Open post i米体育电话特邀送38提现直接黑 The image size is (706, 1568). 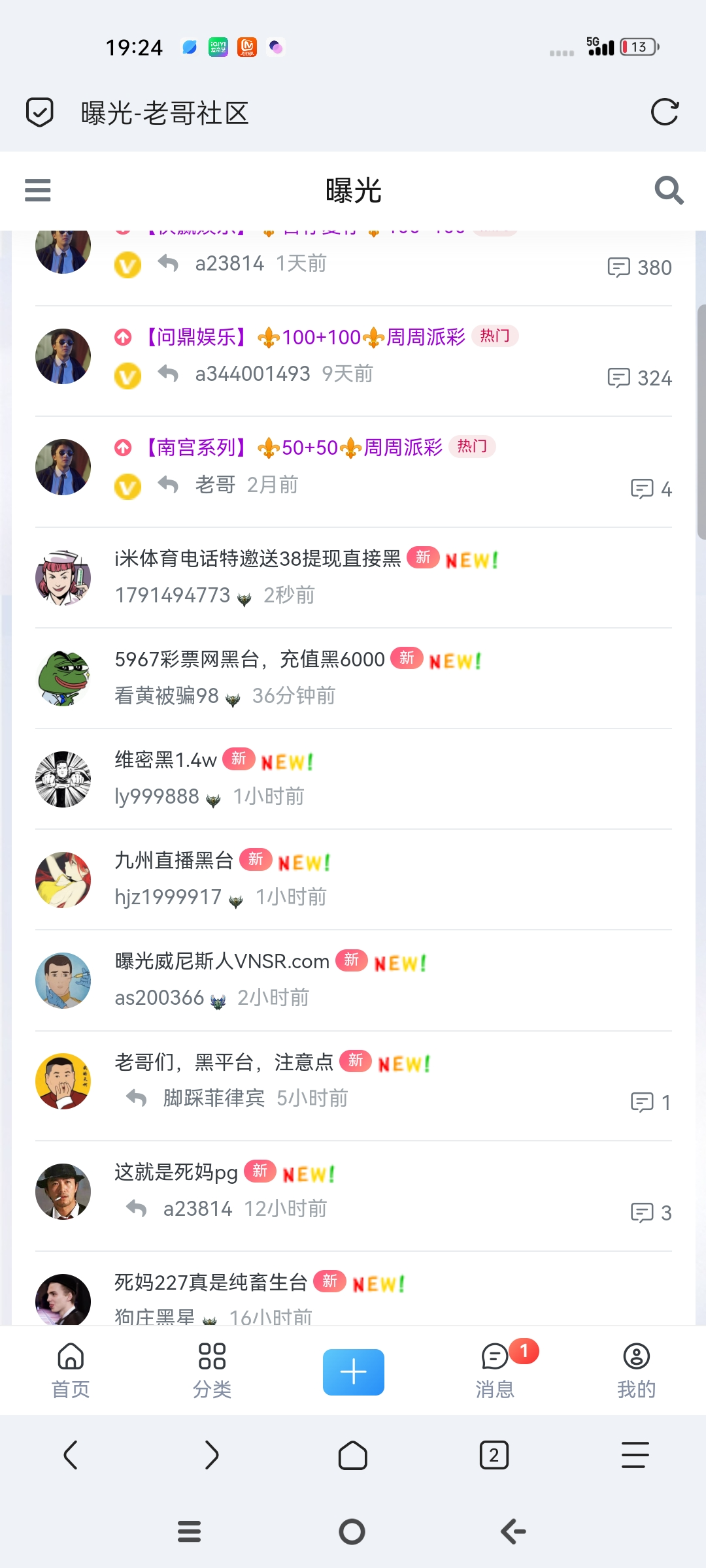coord(258,559)
